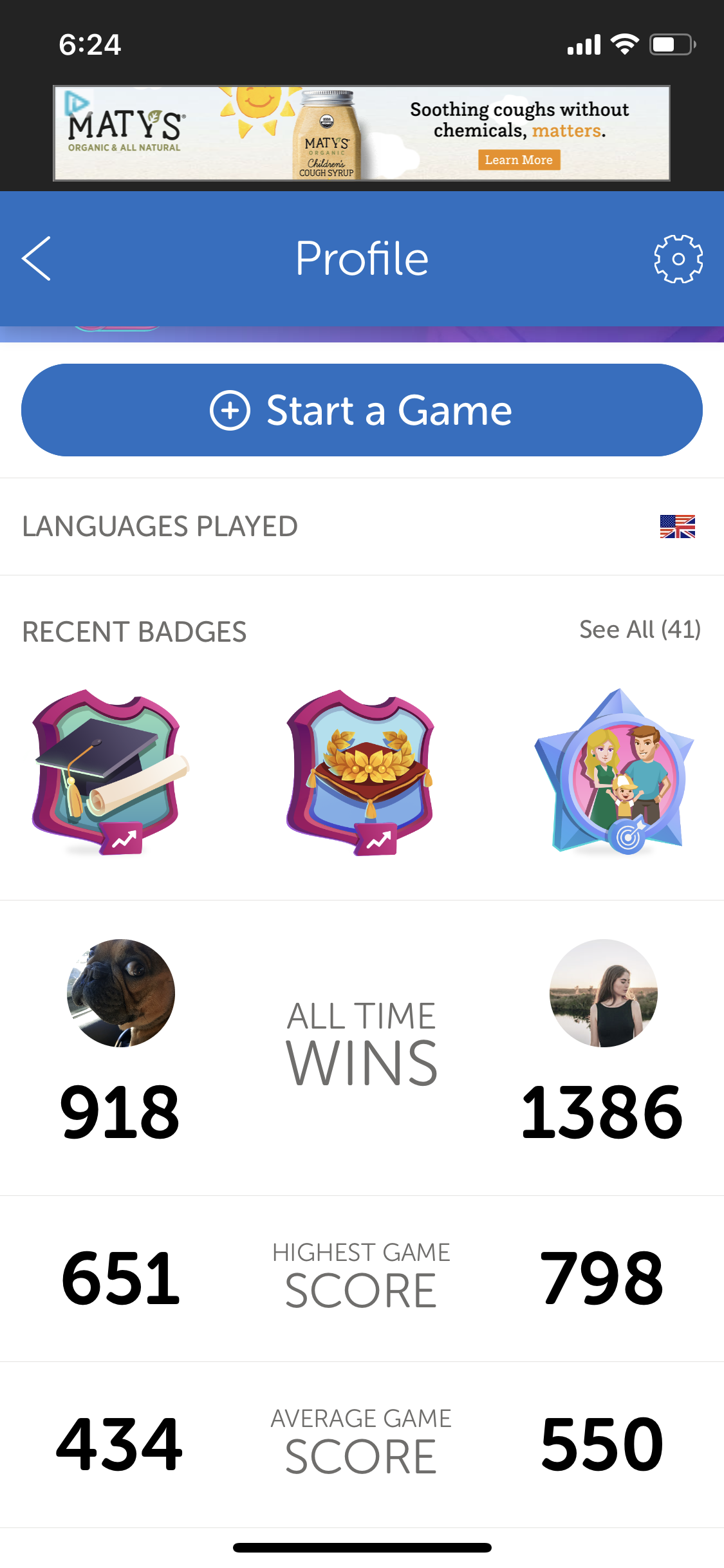View the golden laurel cushion badge
This screenshot has width=724, height=1568.
point(362,772)
